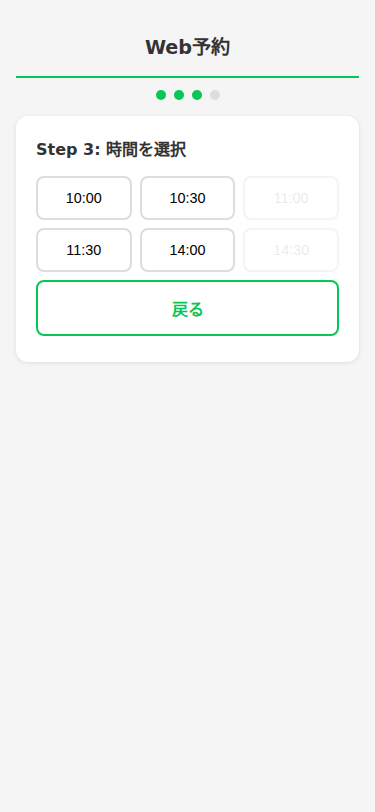Book the 14:00 time slot
The width and height of the screenshot is (375, 812).
pos(188,250)
